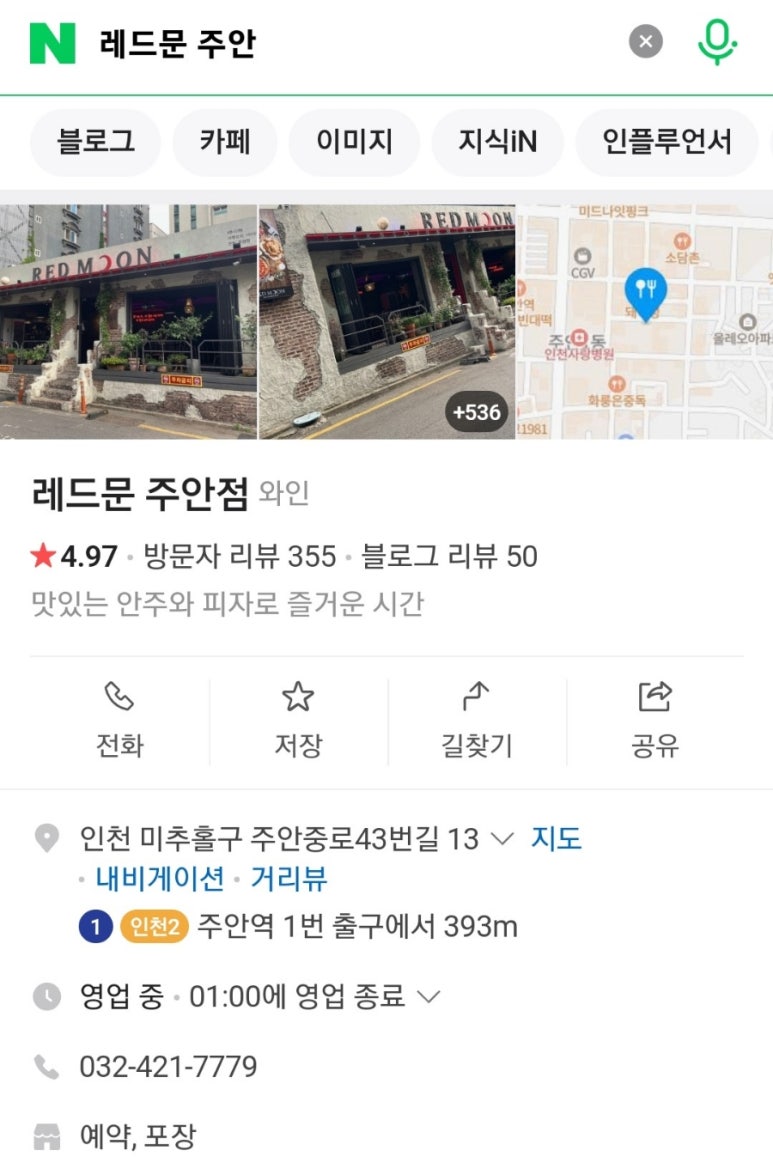Open the 레드문 주안점 place page

point(140,495)
